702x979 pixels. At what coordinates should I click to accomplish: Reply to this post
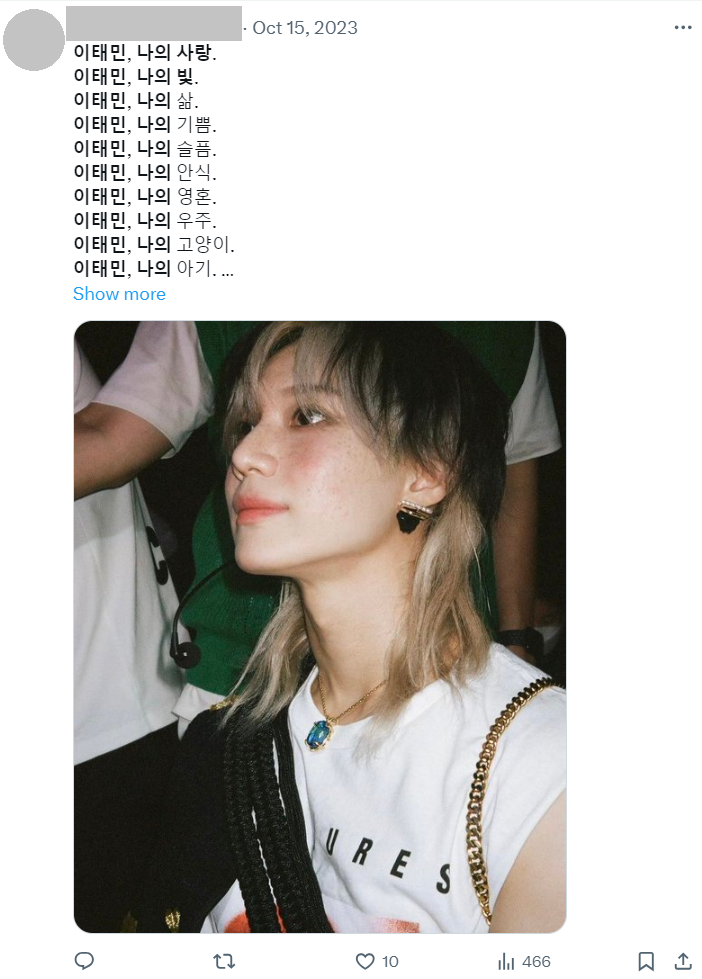(85, 961)
